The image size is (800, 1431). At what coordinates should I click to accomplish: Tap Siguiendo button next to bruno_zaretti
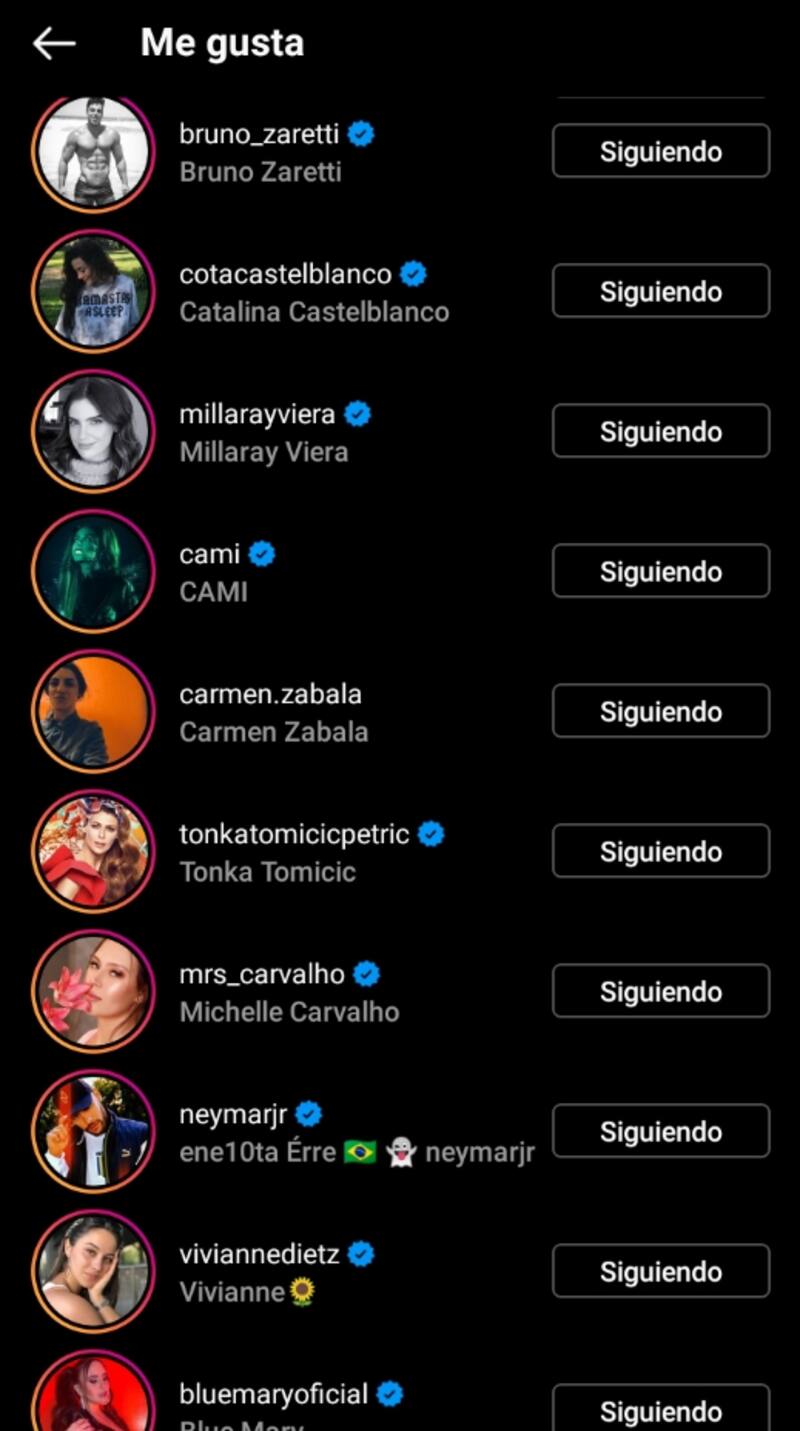click(x=660, y=151)
